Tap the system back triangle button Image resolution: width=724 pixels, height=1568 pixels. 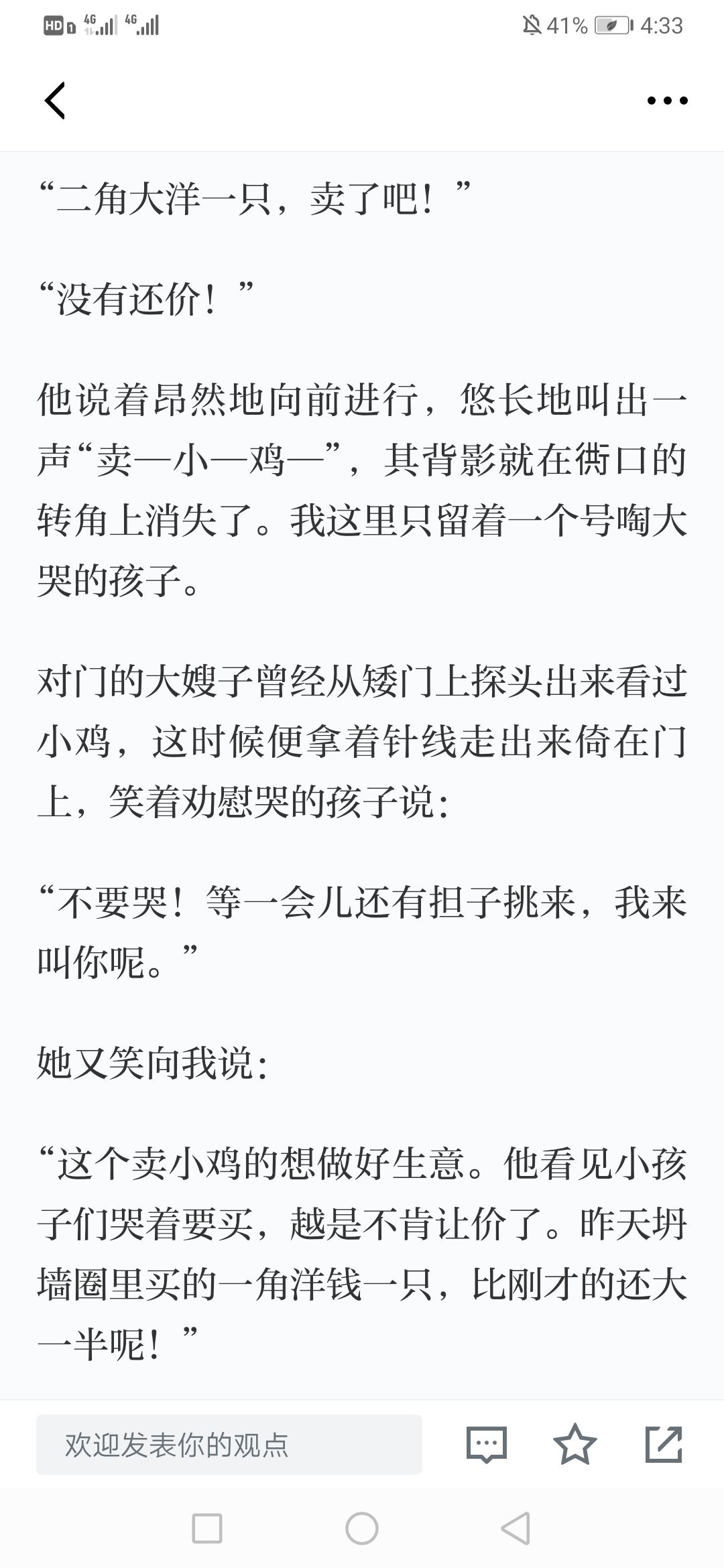(x=516, y=1528)
